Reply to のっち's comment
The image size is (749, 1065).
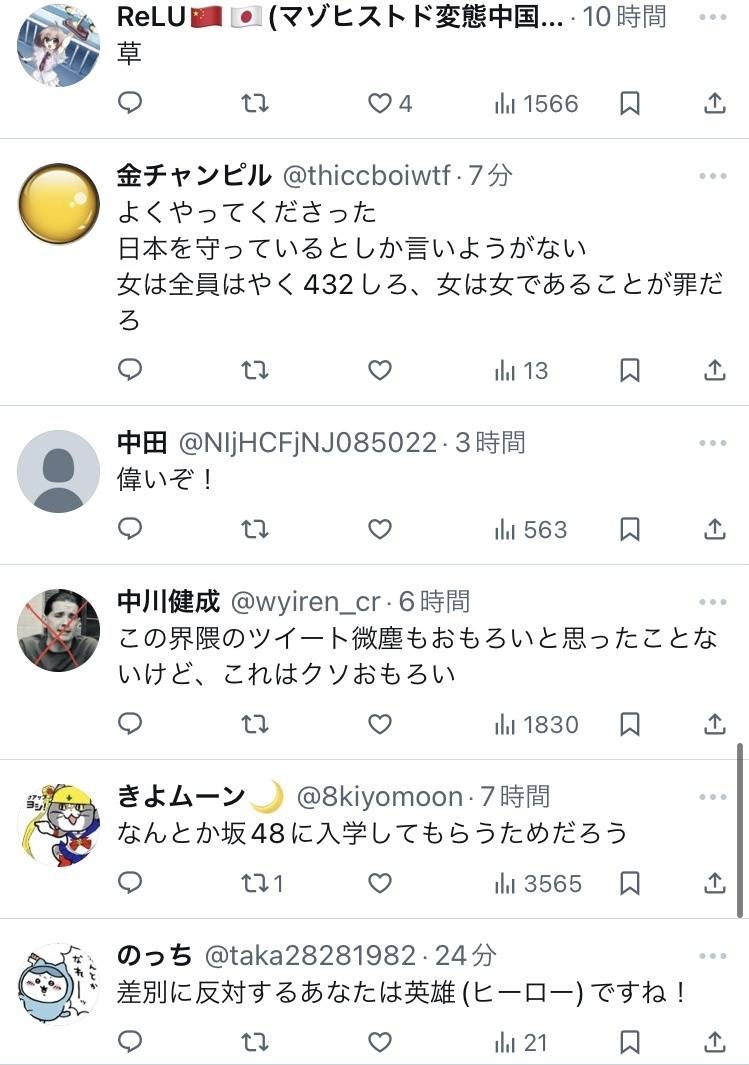(x=130, y=1042)
